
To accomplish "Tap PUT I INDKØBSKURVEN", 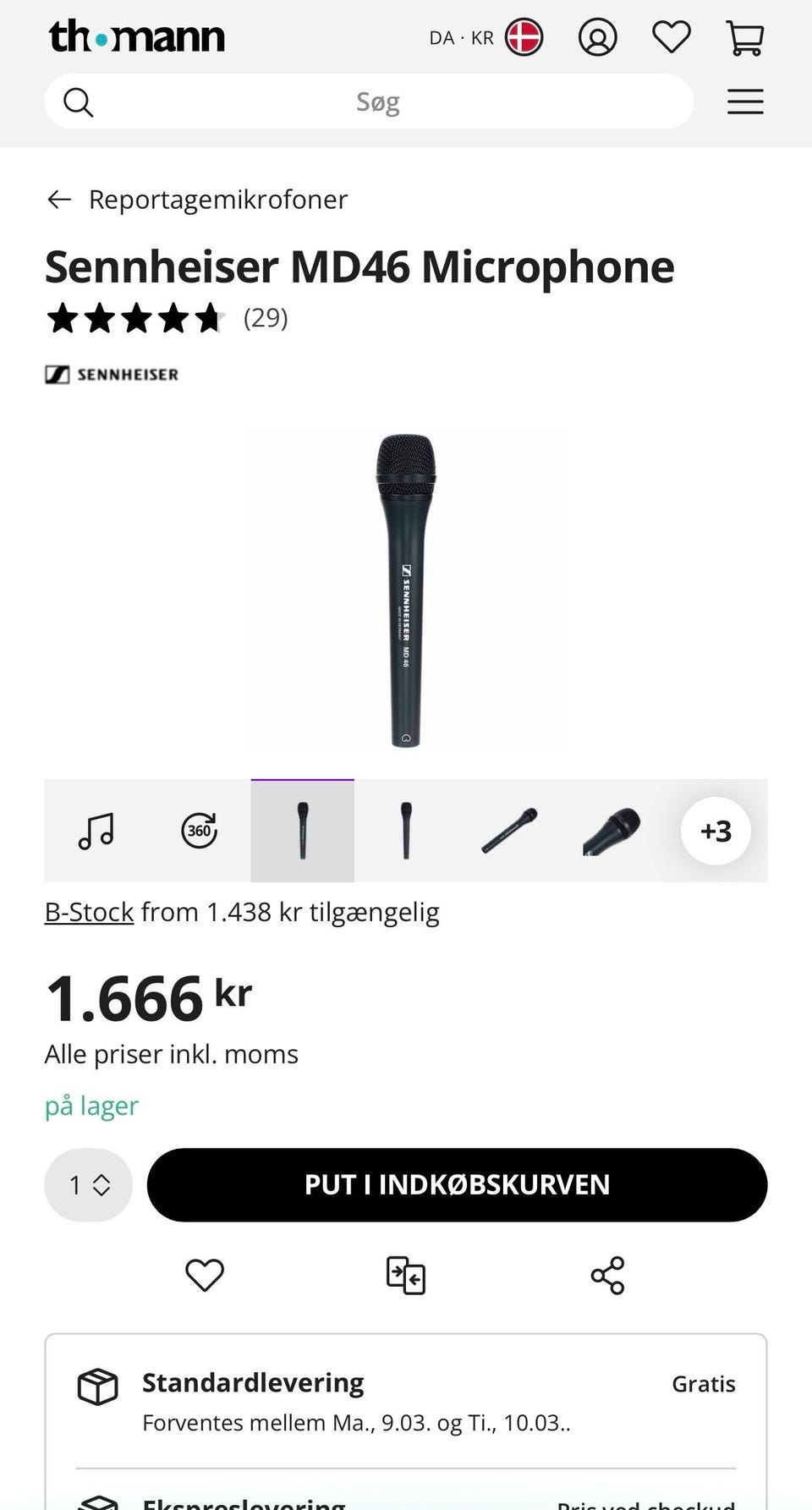I will pos(457,1184).
